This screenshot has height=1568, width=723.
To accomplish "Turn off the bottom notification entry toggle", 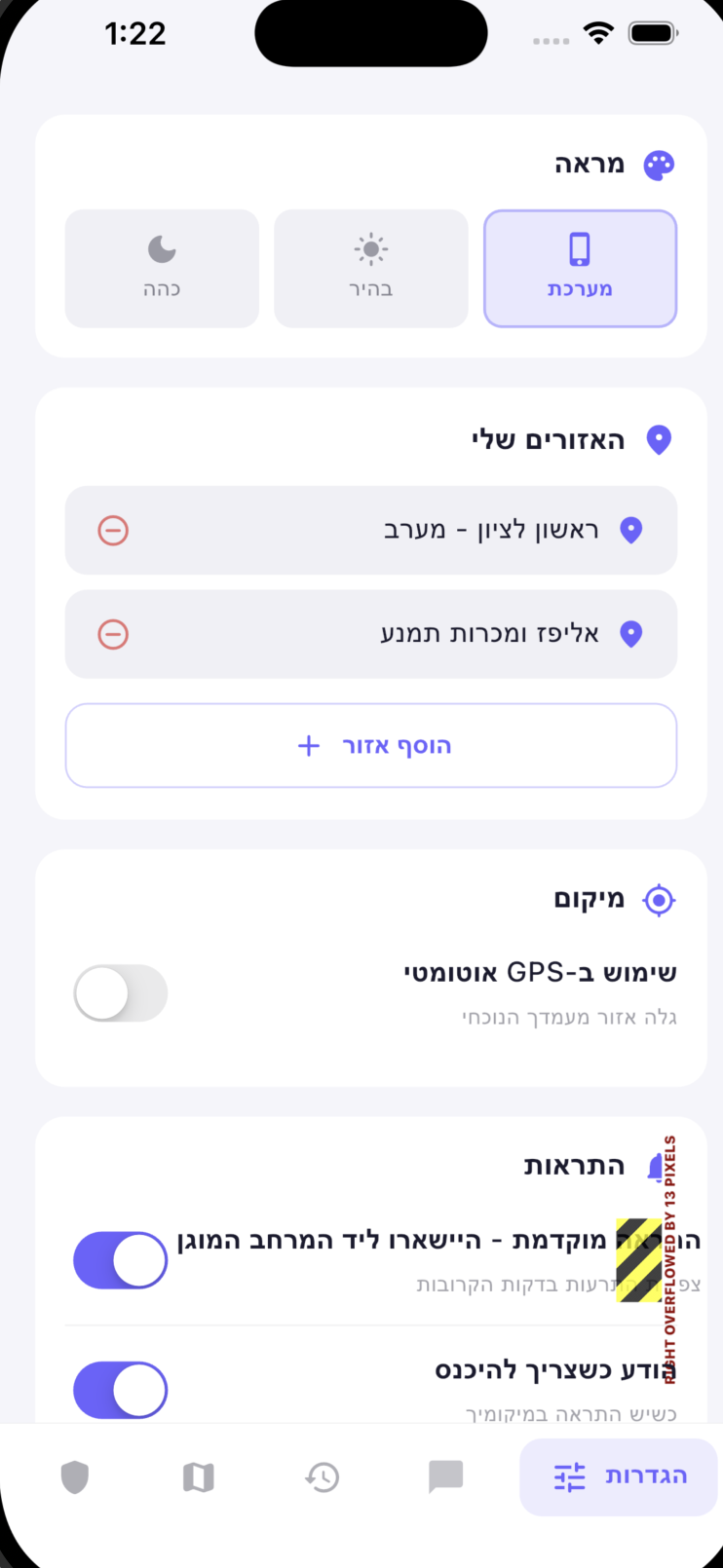I will click(x=120, y=1391).
